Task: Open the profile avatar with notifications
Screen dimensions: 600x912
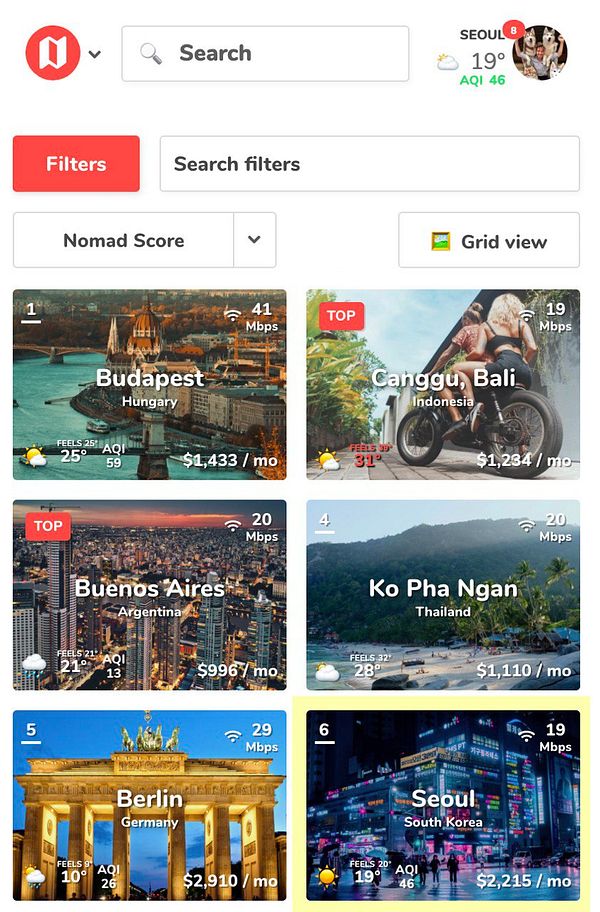Action: (x=539, y=53)
